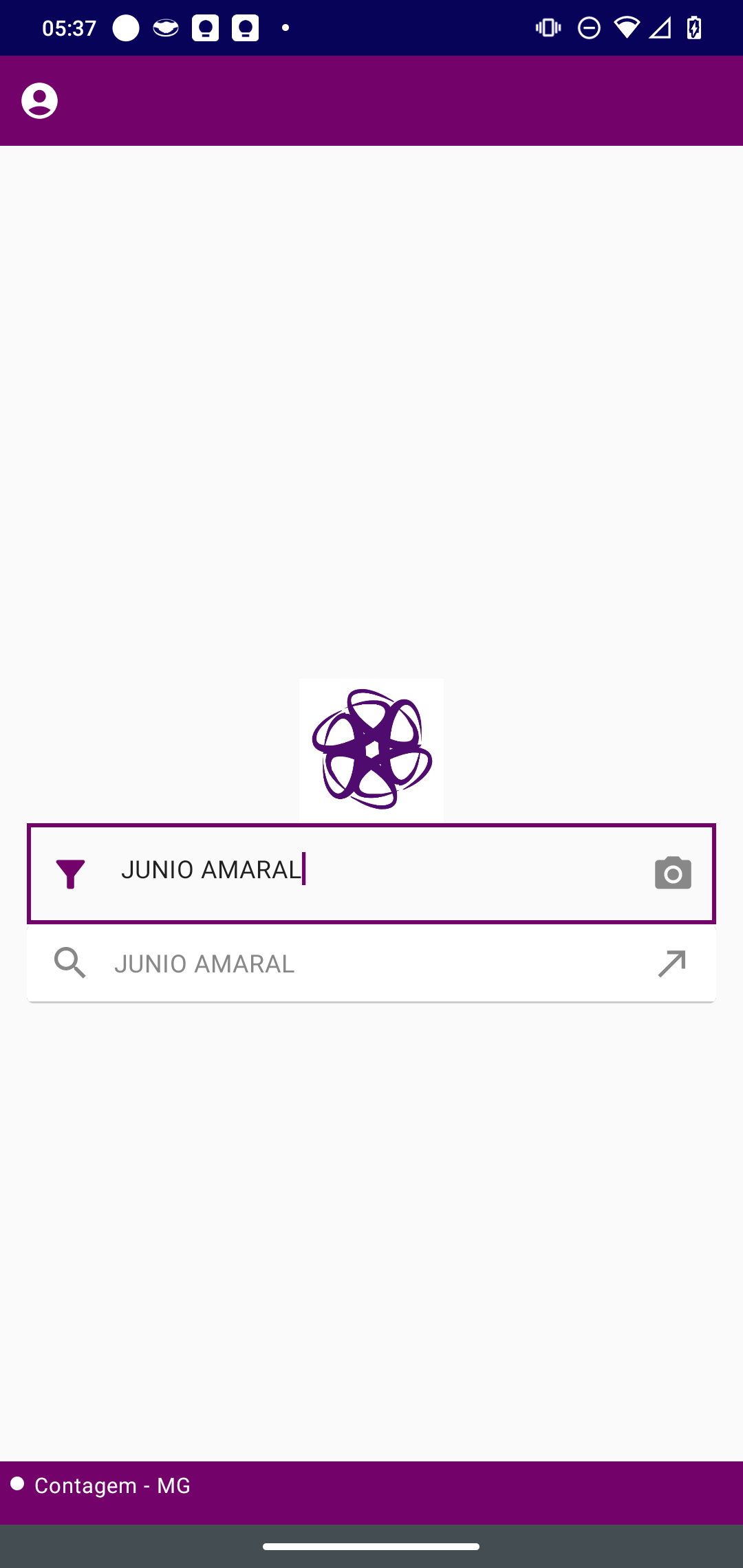Viewport: 743px width, 1568px height.
Task: Tap the location dot next to Contagem
Action: pos(17,1485)
